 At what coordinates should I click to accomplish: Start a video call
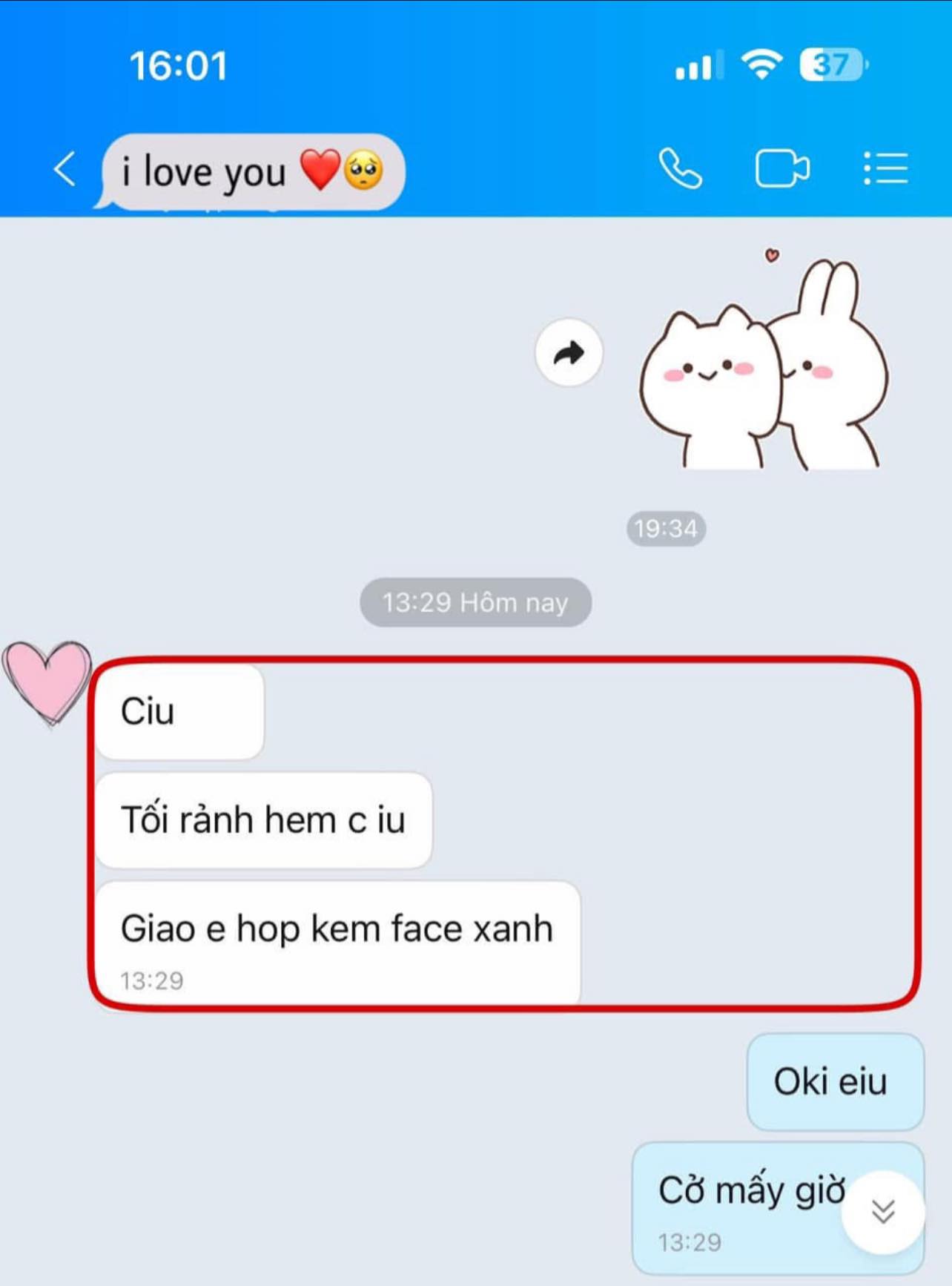click(781, 169)
